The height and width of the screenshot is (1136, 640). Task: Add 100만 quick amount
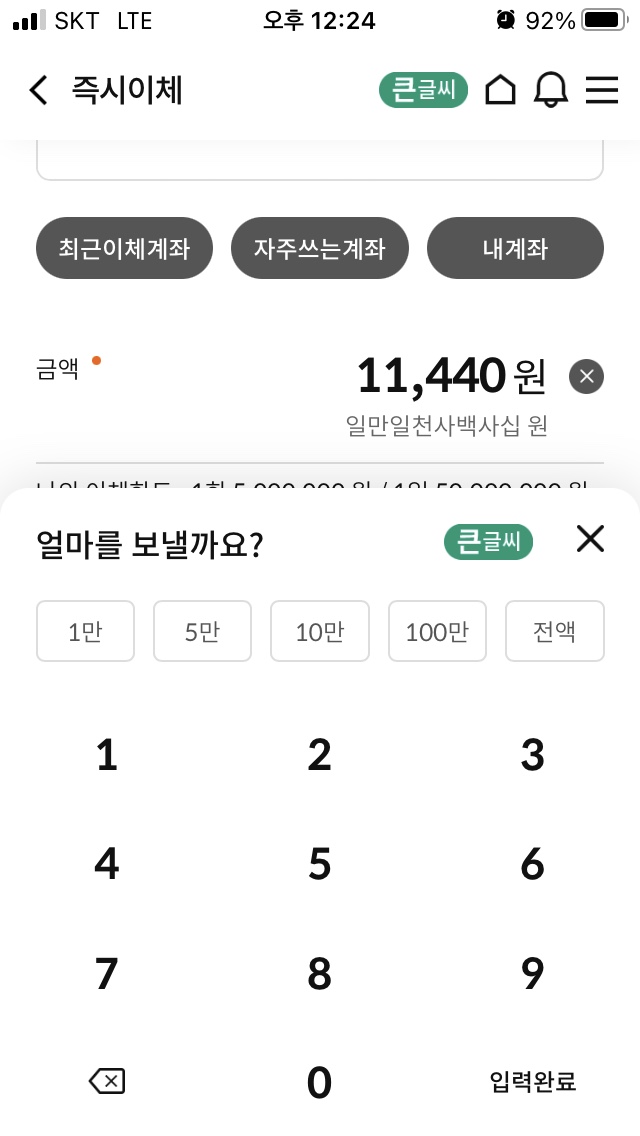point(437,631)
